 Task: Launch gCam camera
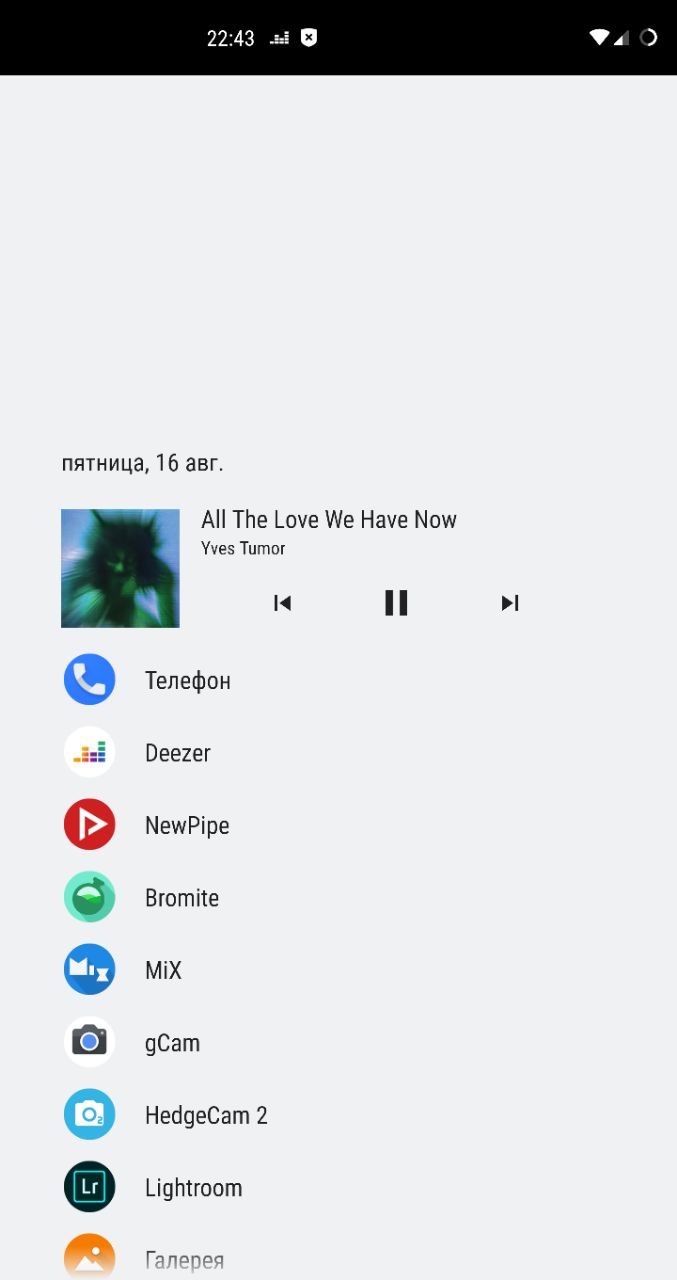tap(338, 1043)
